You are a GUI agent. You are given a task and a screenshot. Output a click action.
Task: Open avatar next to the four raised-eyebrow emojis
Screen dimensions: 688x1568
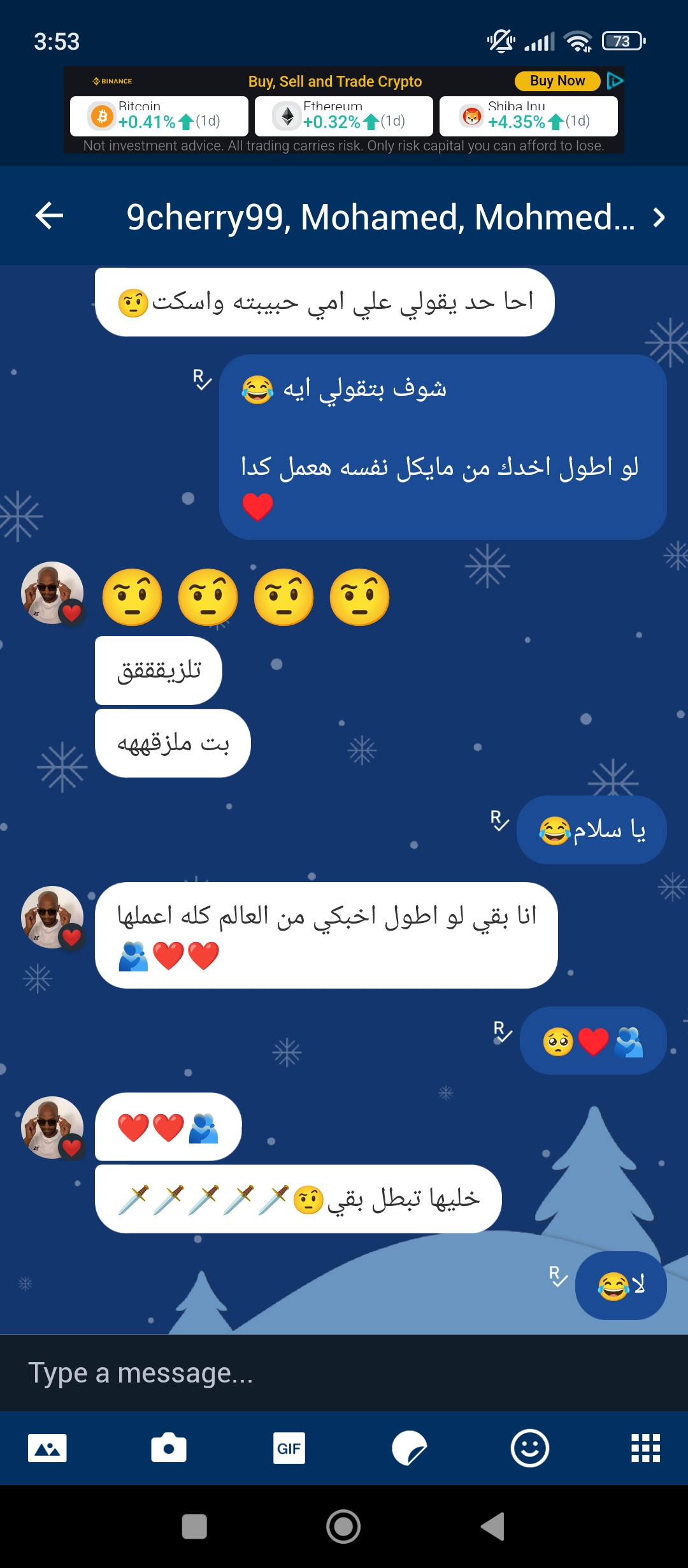52,593
